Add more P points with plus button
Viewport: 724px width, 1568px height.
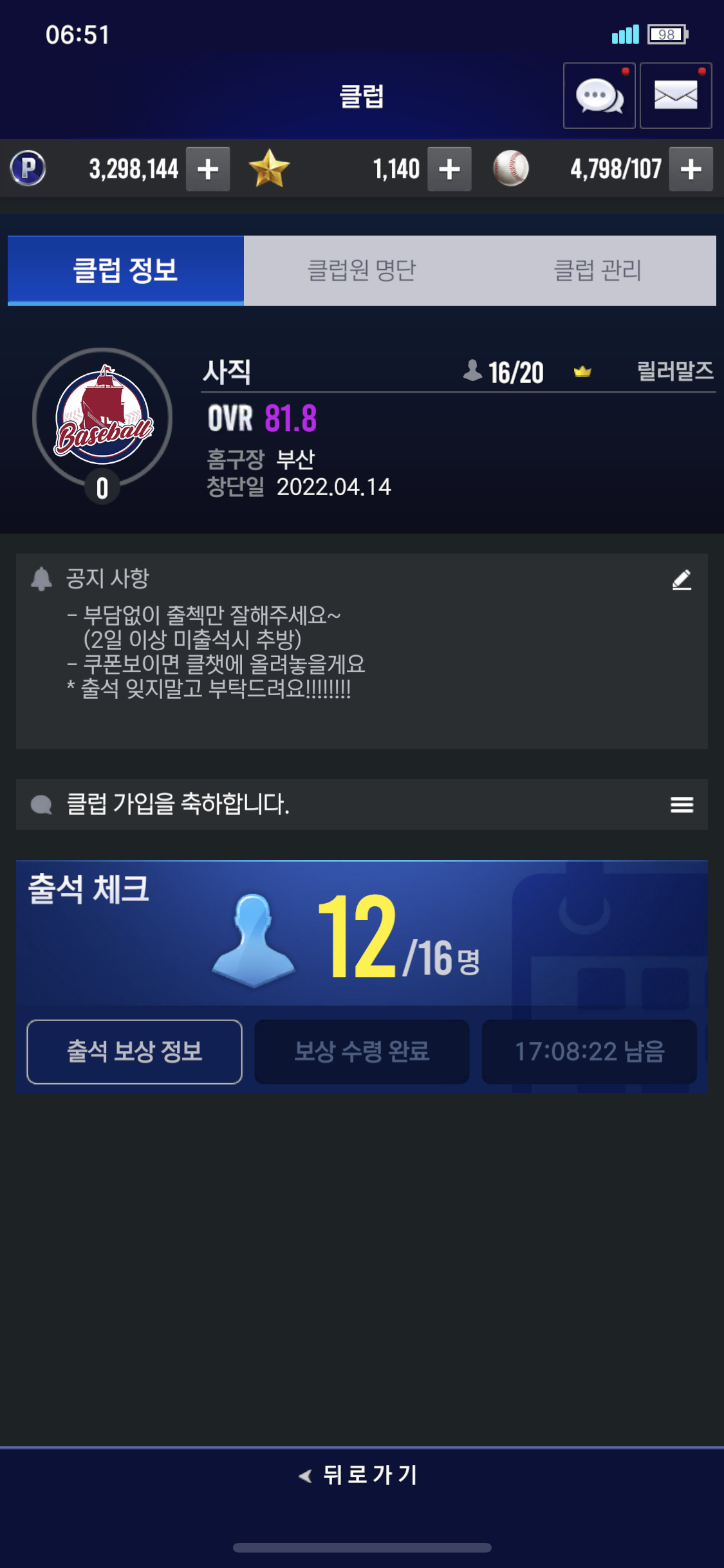[208, 169]
